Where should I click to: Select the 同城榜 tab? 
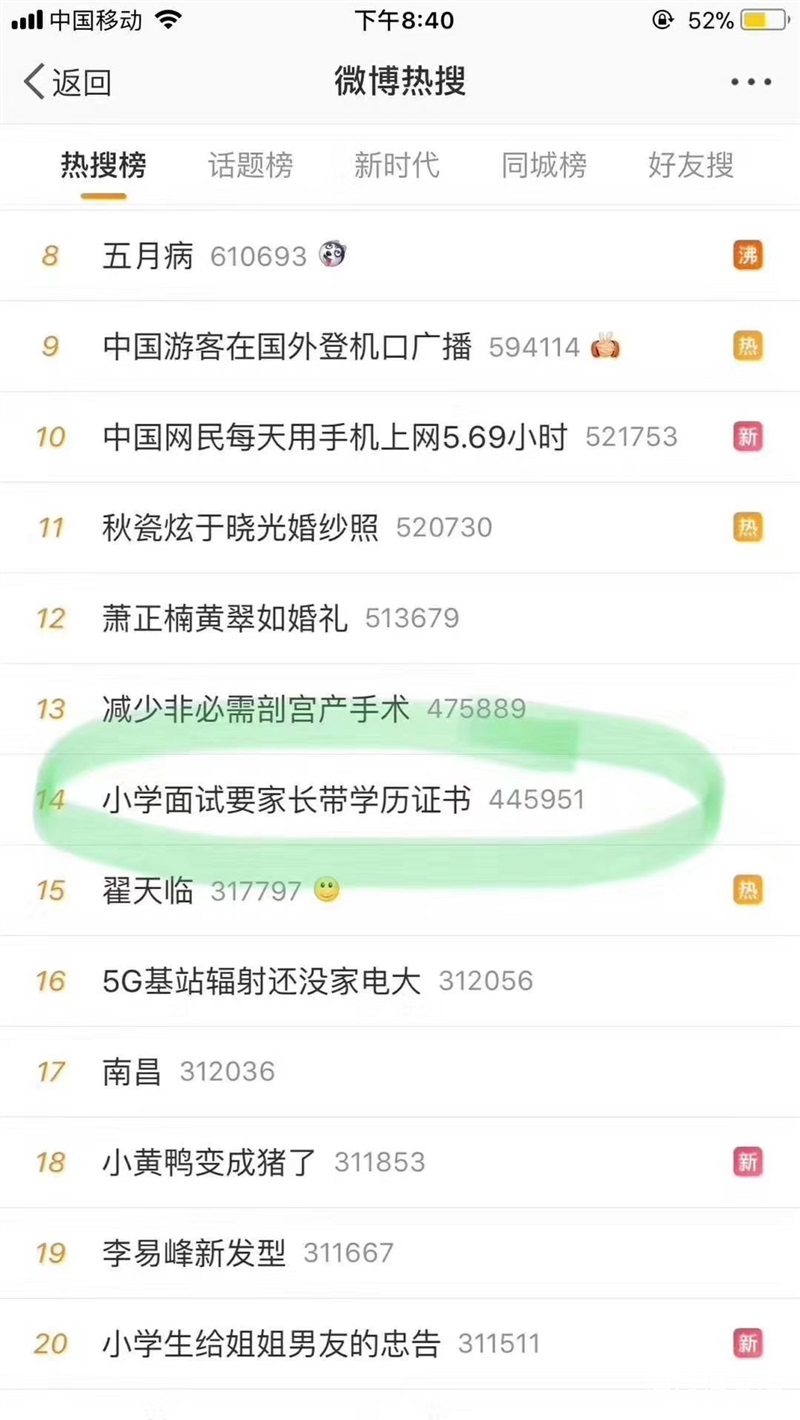tap(544, 165)
